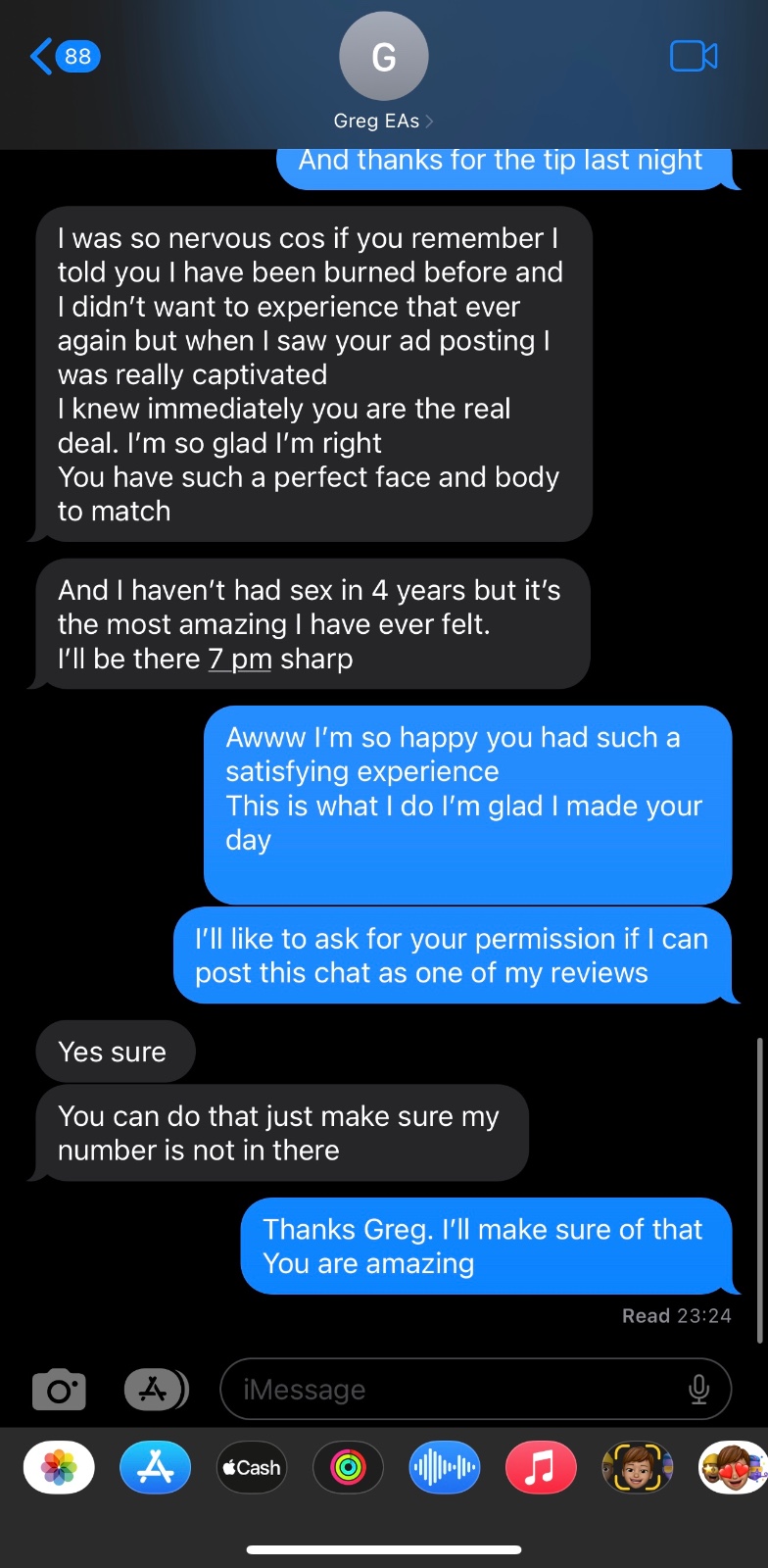Start a FaceTime video call
Image resolution: width=768 pixels, height=1568 pixels.
[694, 57]
